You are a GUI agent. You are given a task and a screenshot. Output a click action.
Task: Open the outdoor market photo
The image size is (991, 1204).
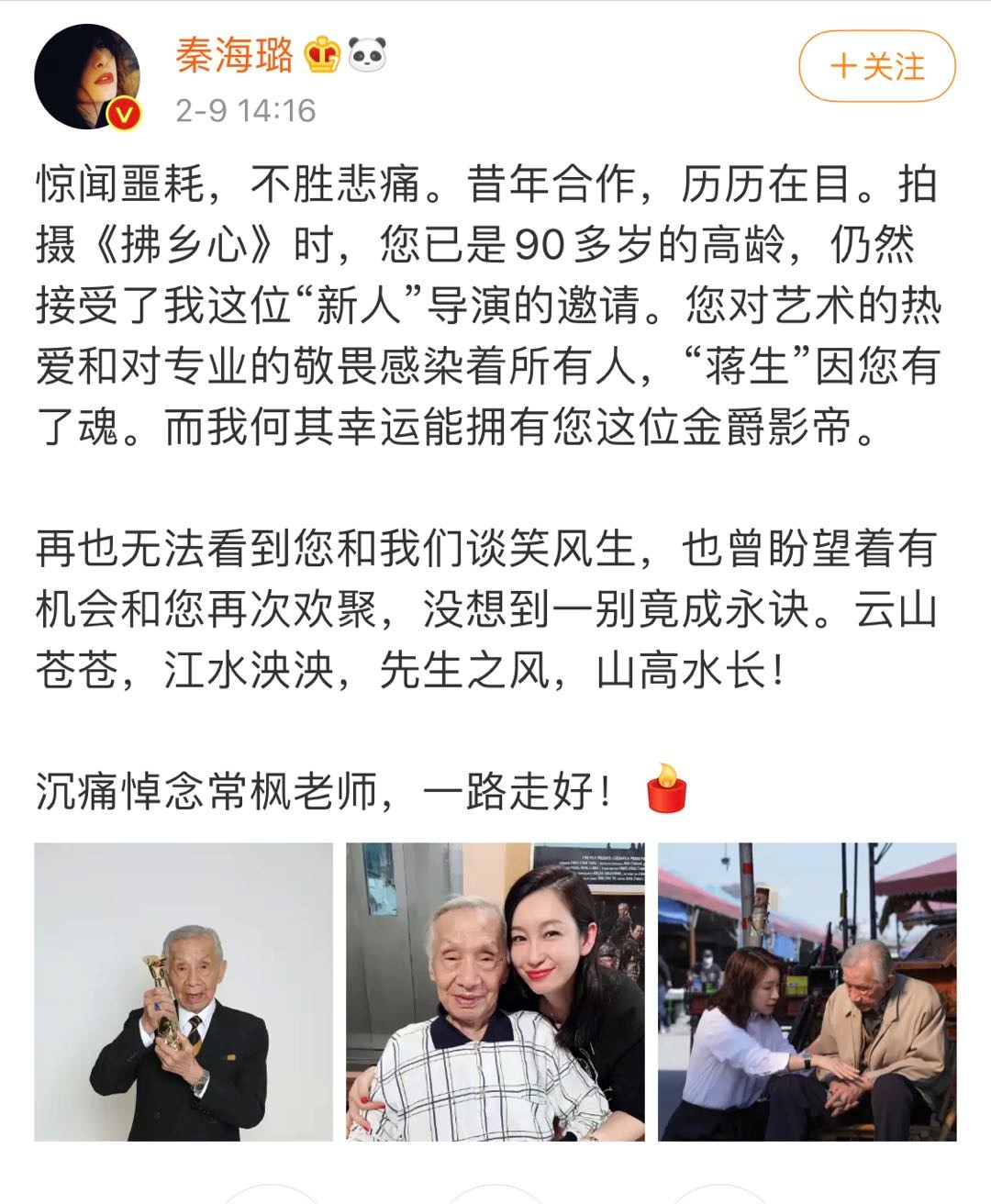[807, 991]
